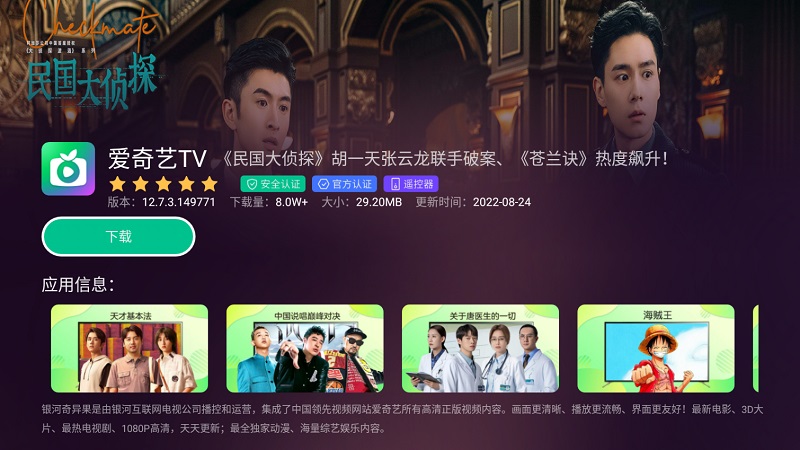View the 海贼王 screenshot
This screenshot has width=800, height=450.
pyautogui.click(x=656, y=349)
